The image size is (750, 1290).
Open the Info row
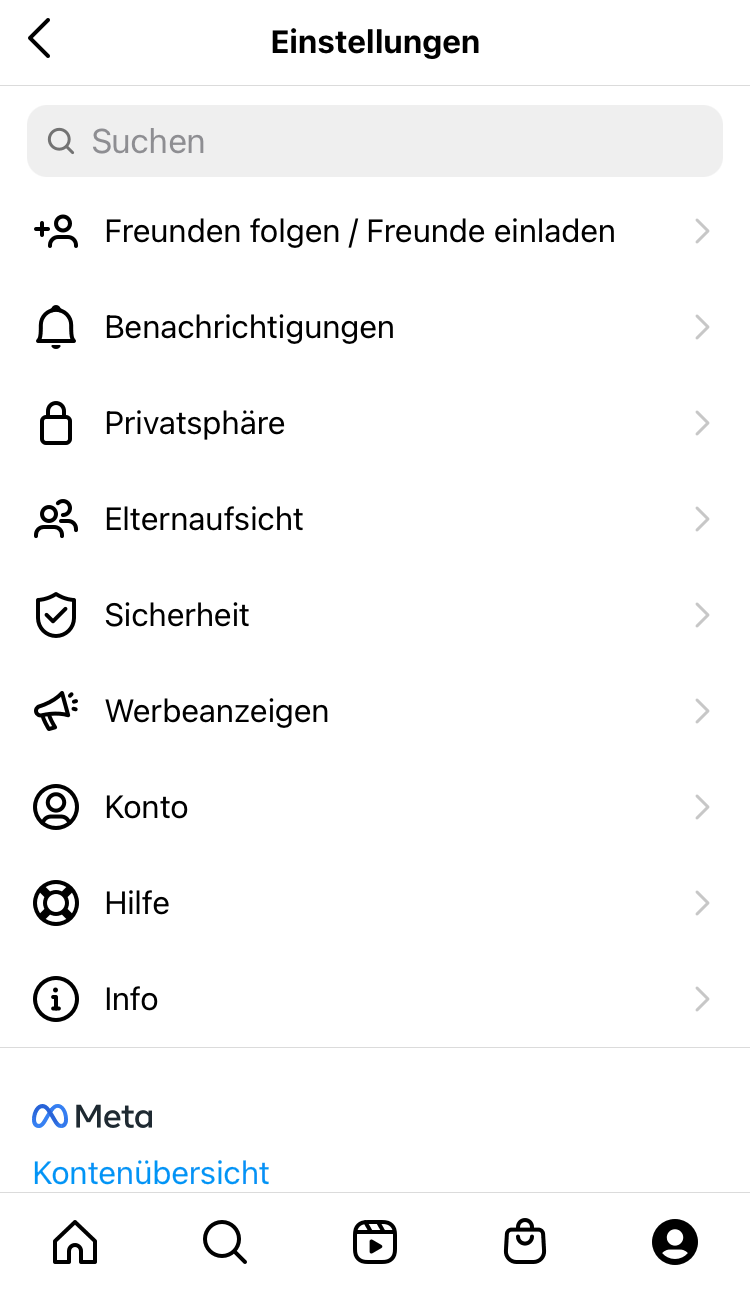click(x=375, y=999)
